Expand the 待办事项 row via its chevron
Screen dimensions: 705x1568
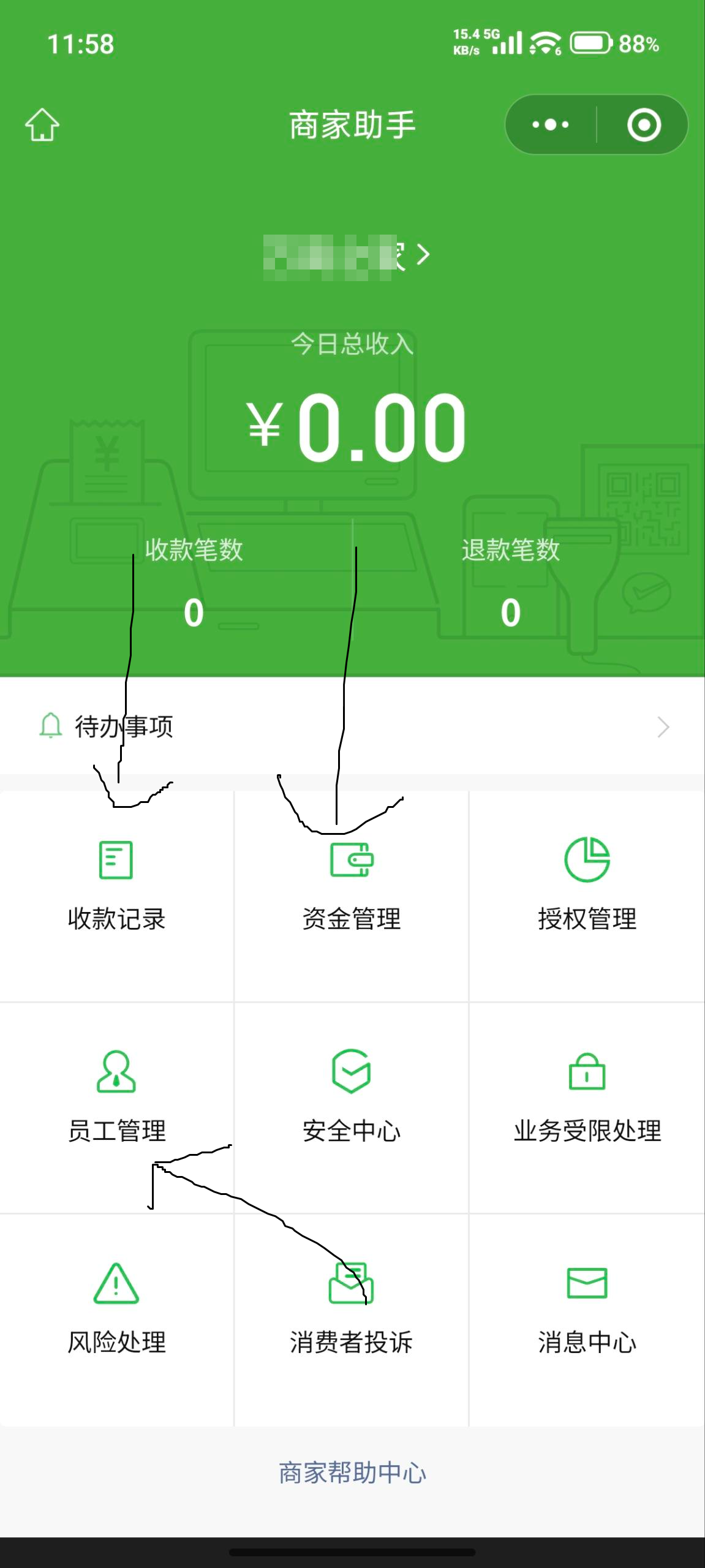click(663, 727)
